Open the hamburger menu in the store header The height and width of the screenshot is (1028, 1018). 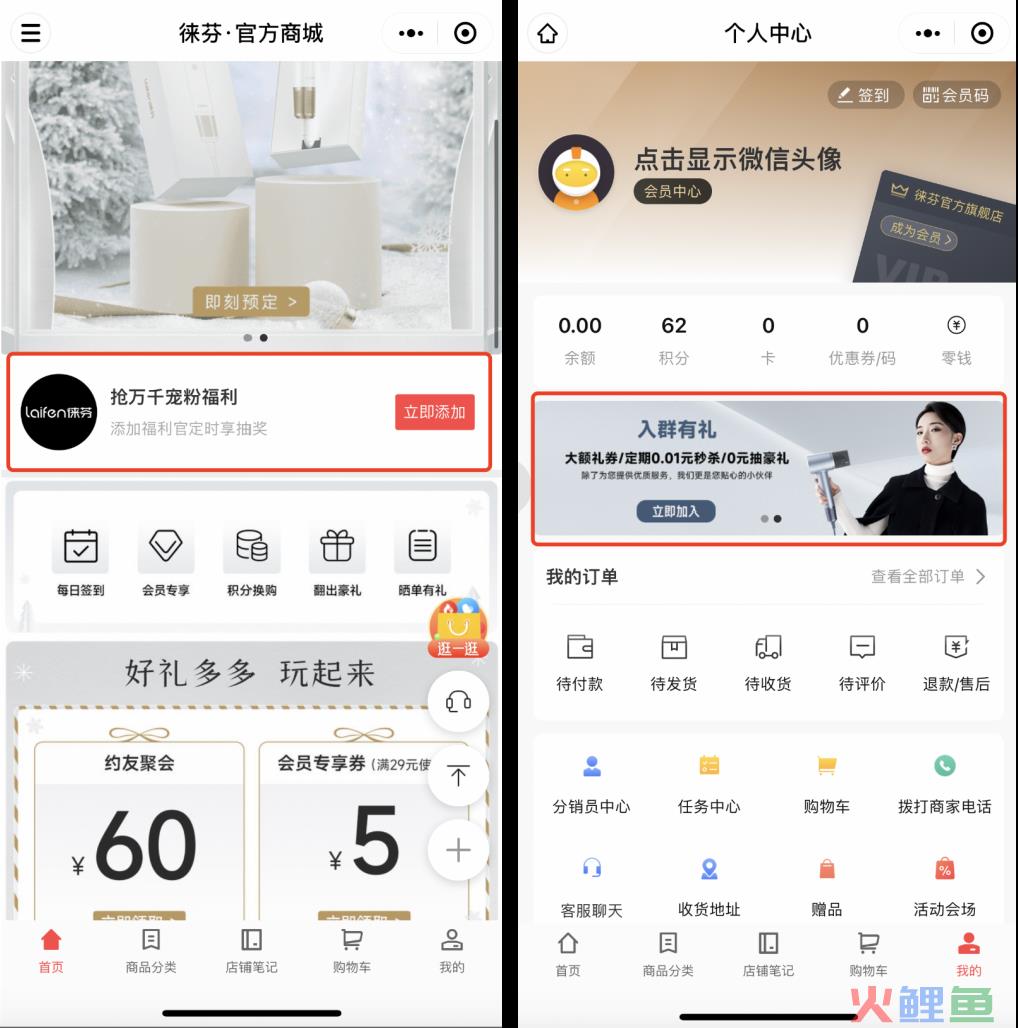tap(31, 33)
